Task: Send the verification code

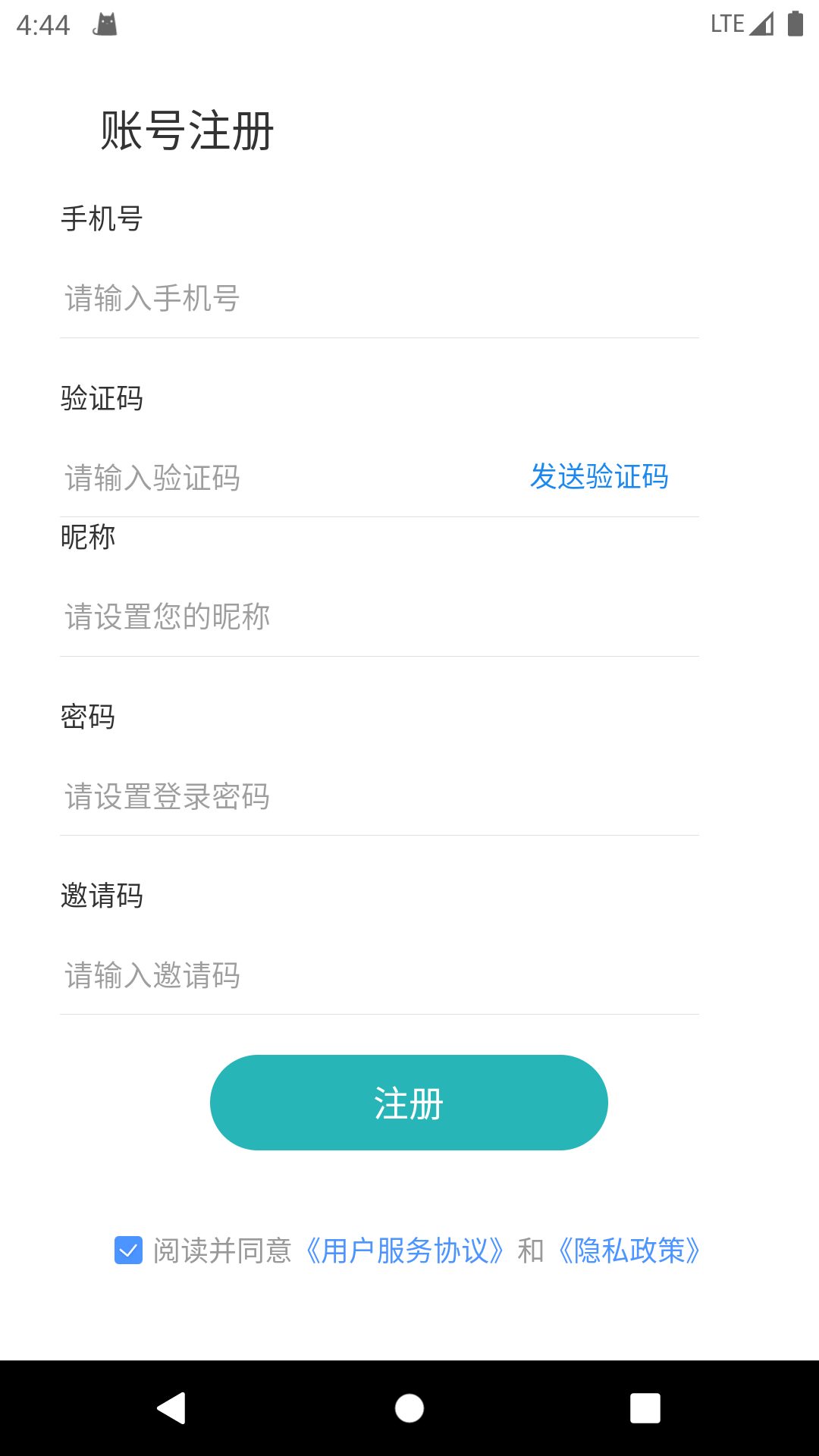Action: point(599,477)
